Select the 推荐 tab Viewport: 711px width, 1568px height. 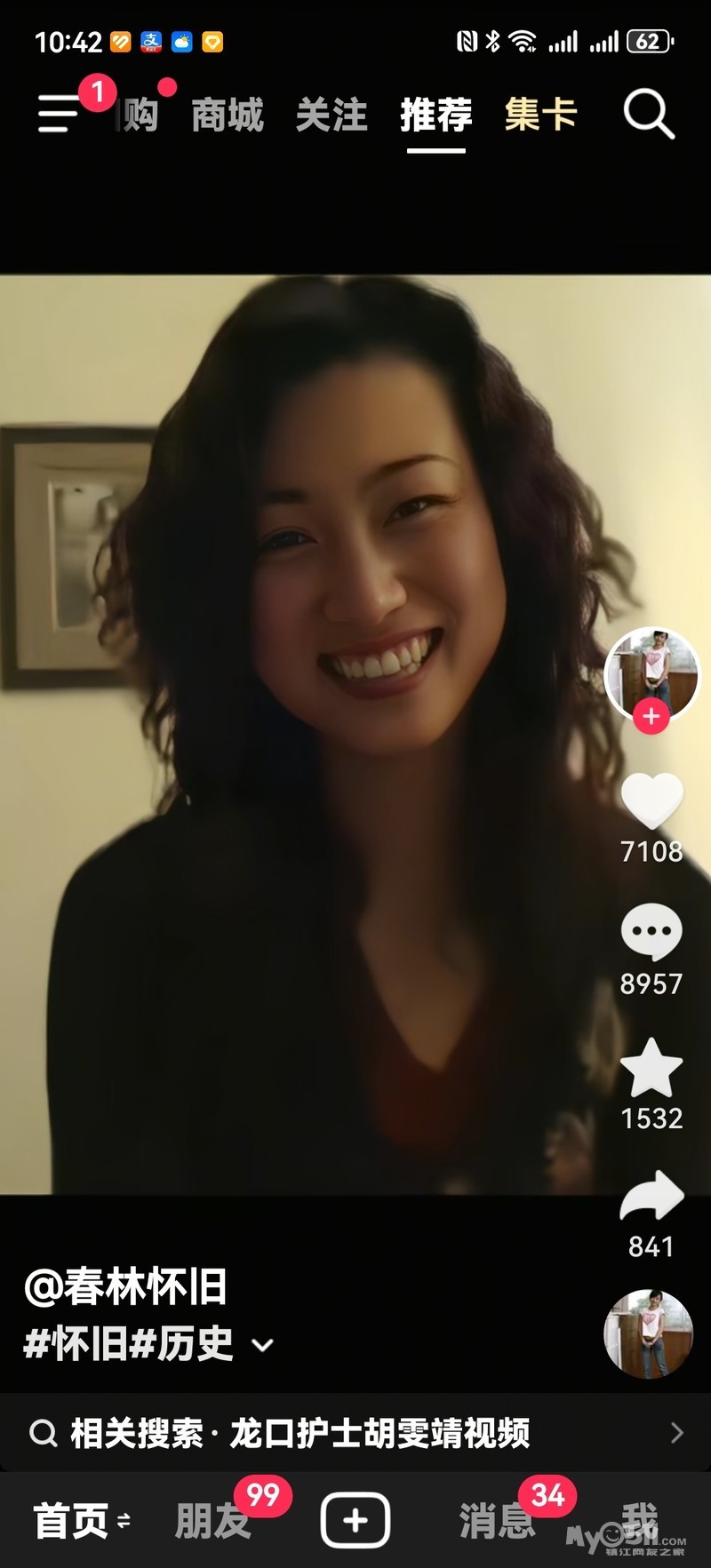(x=435, y=115)
